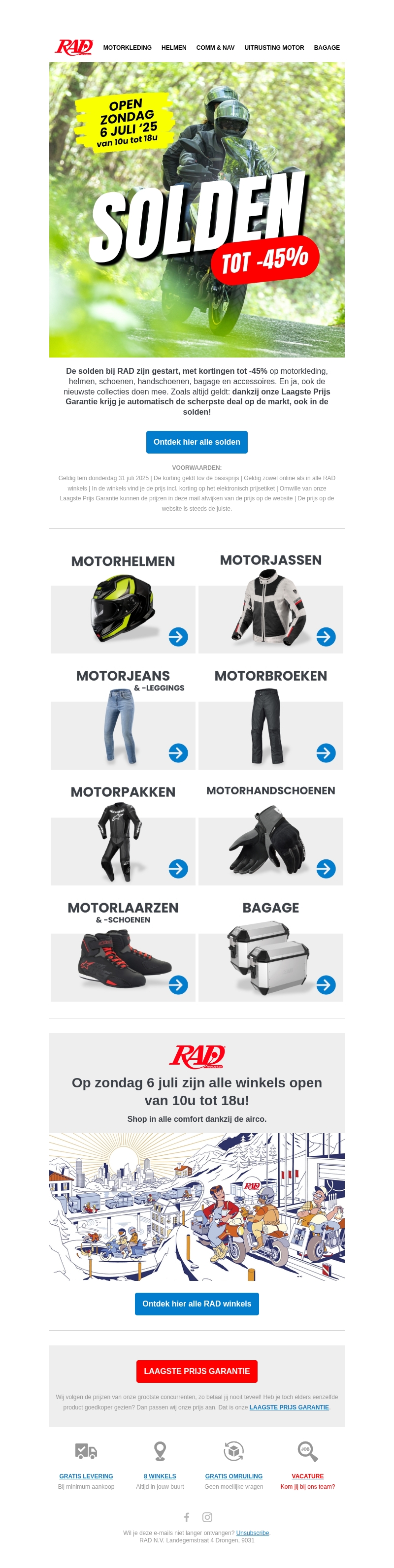
Task: Open the MOTORKLEDING menu link
Action: pyautogui.click(x=127, y=47)
